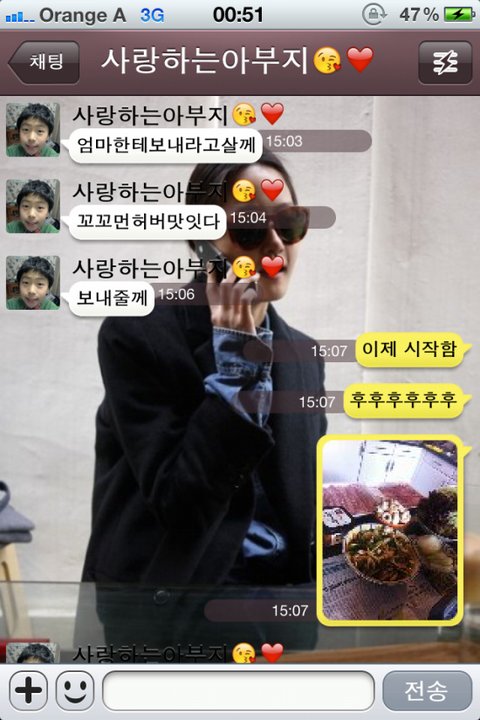480x720 pixels.
Task: Tap the 전송 send button
Action: pyautogui.click(x=427, y=691)
